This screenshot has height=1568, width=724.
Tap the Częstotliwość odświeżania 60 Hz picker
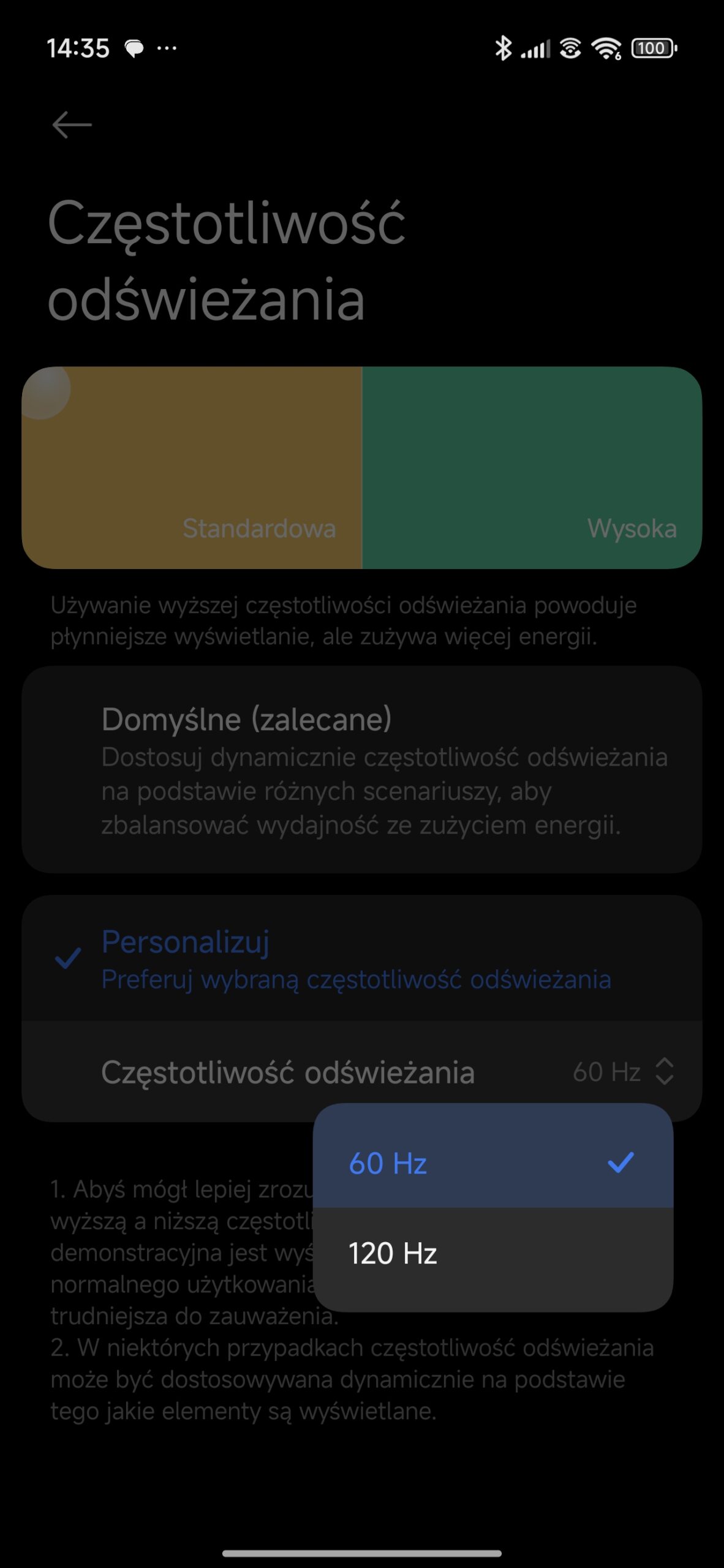tap(361, 1072)
